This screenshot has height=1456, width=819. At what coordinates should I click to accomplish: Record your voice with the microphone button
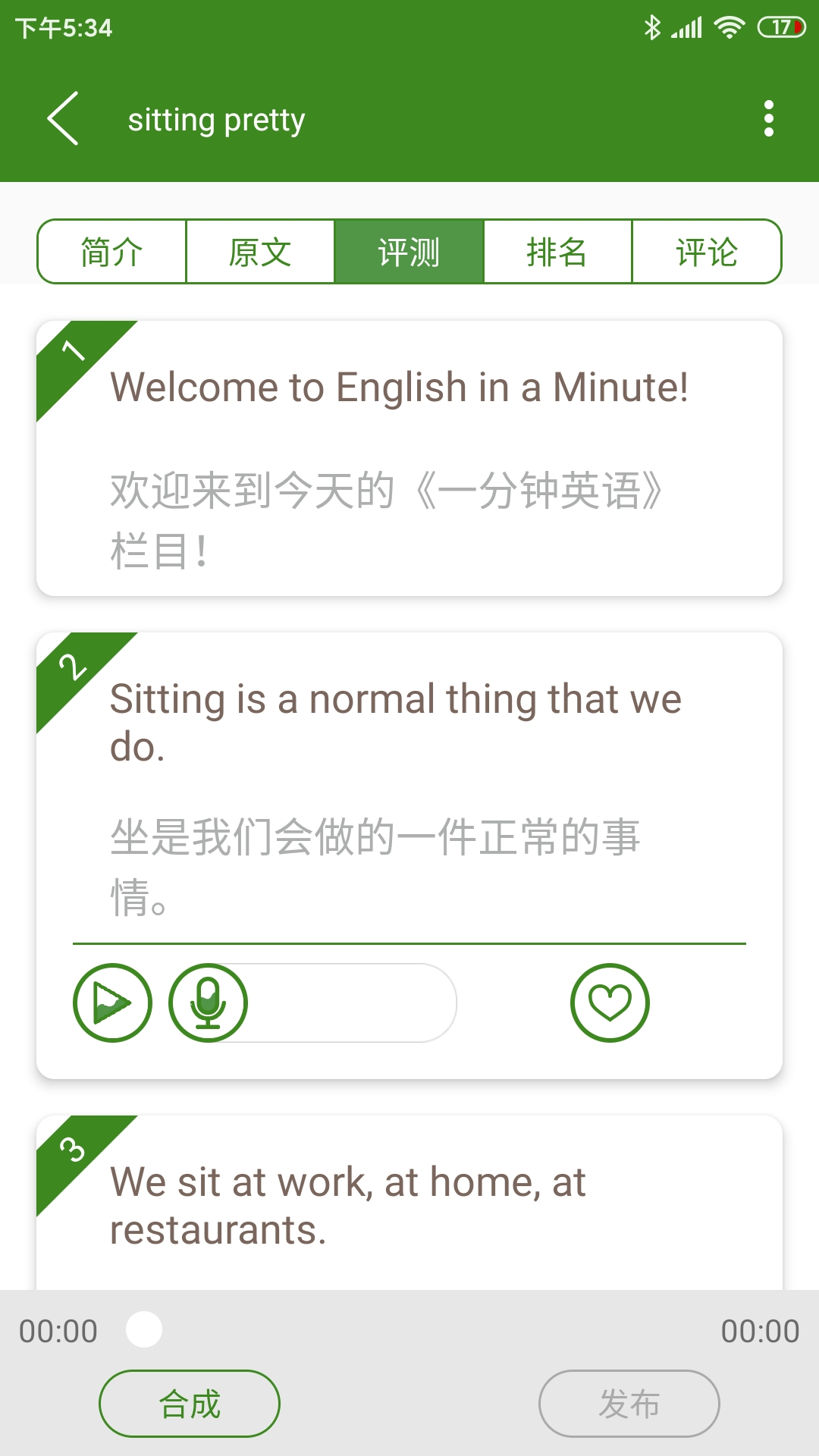(x=208, y=1003)
